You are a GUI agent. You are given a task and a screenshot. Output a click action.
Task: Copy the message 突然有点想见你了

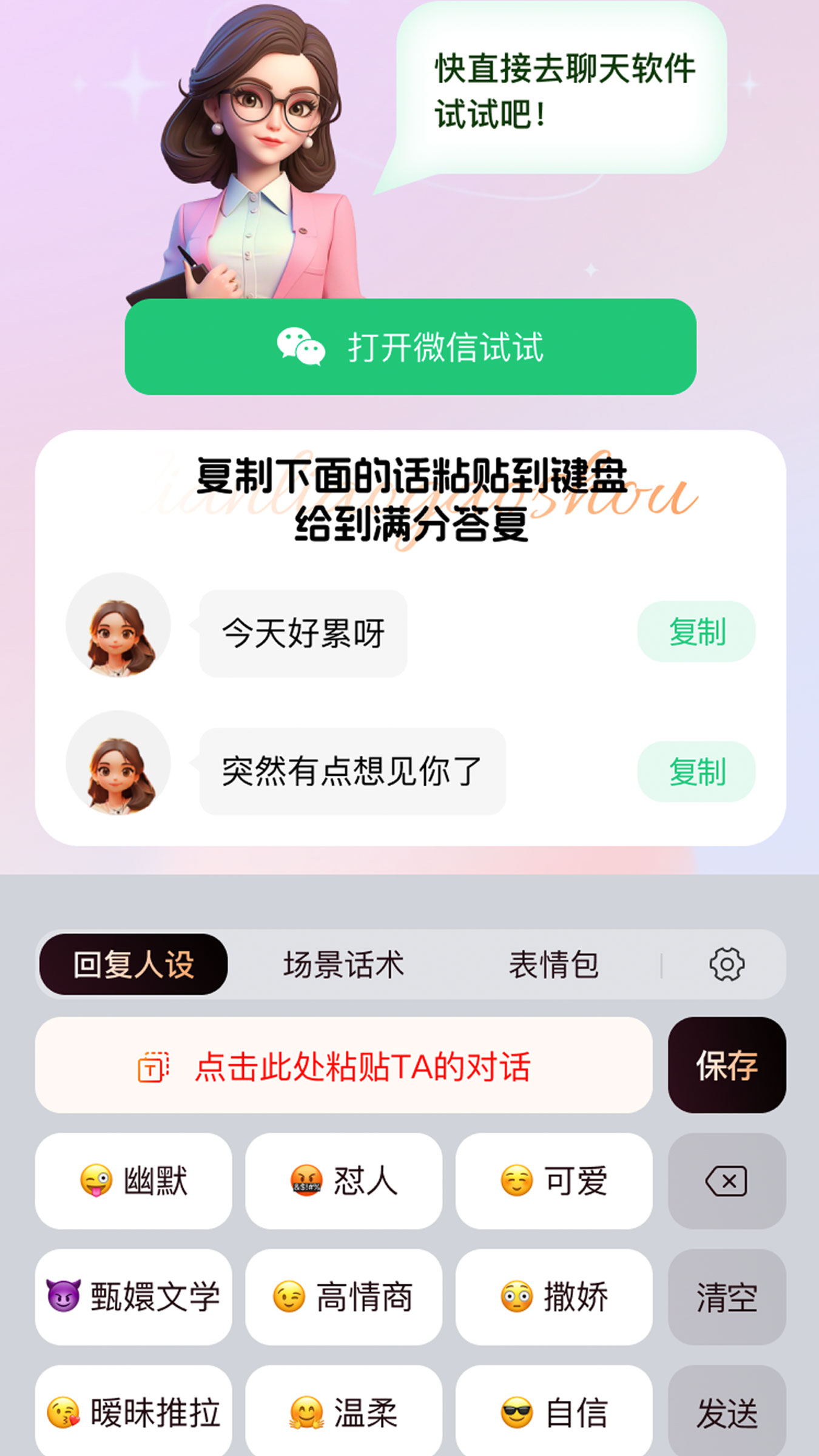tap(698, 772)
